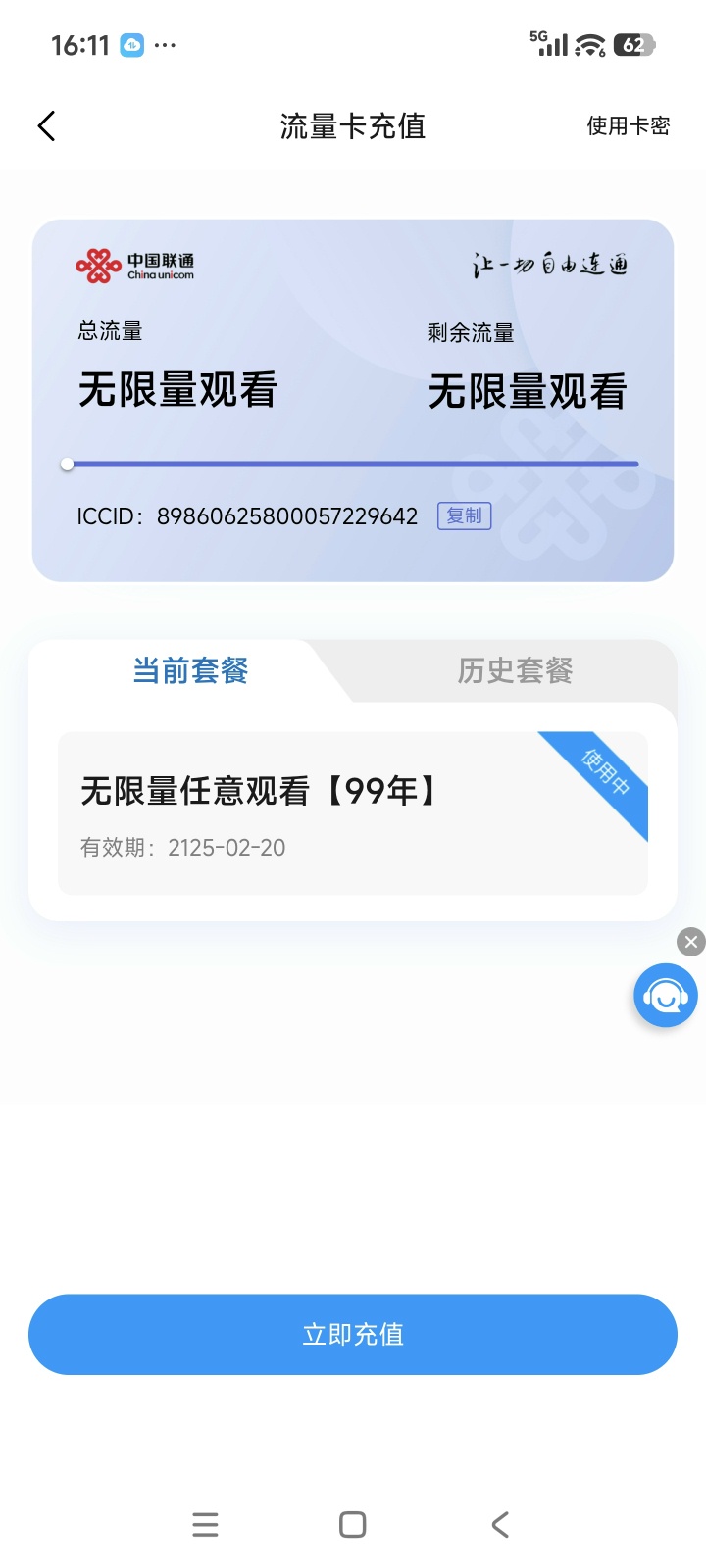This screenshot has height=1568, width=706.
Task: Open the 无限量任意观看【99年】 package card
Action: (352, 812)
